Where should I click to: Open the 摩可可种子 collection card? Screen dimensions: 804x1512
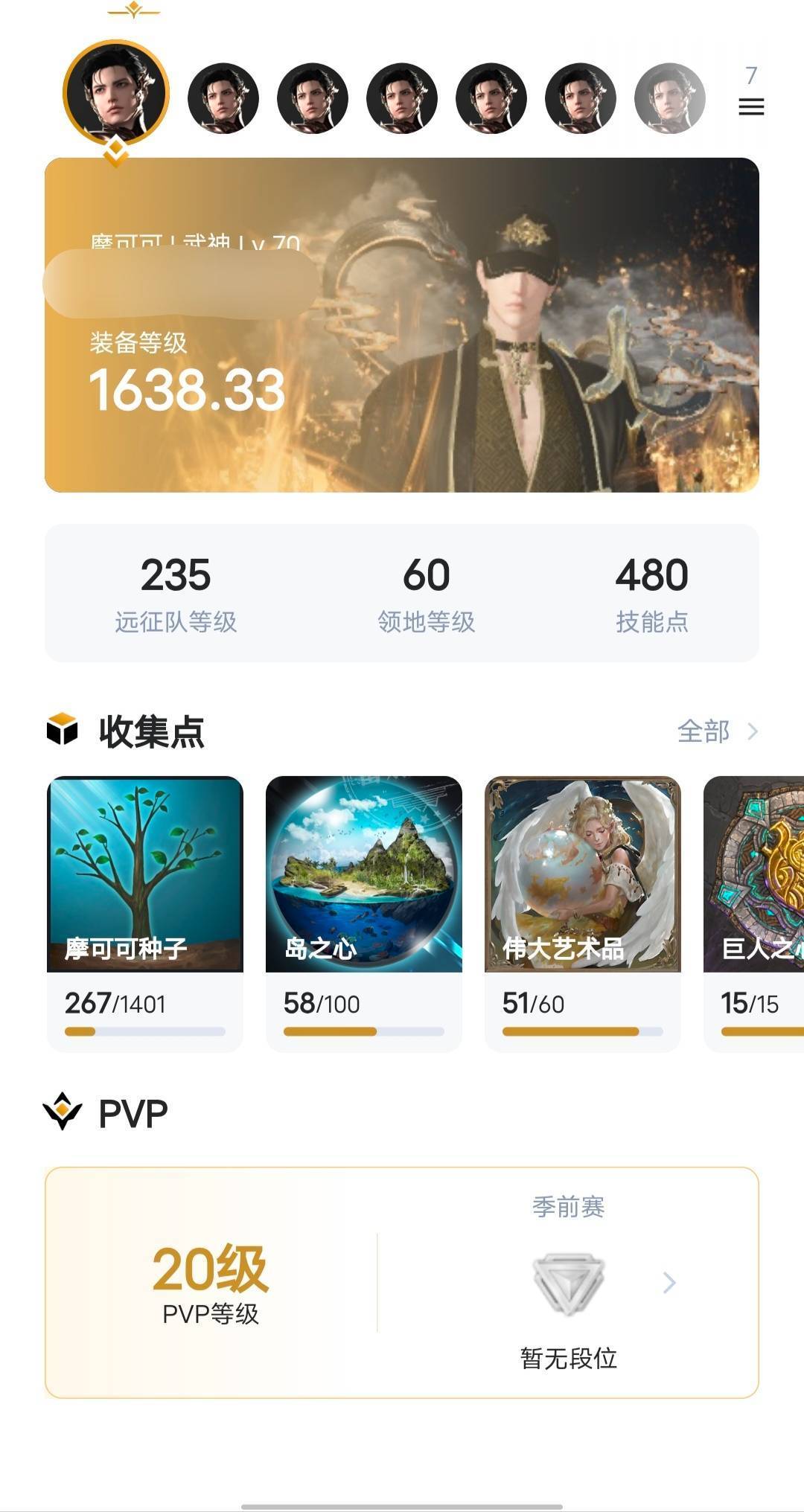pyautogui.click(x=145, y=912)
